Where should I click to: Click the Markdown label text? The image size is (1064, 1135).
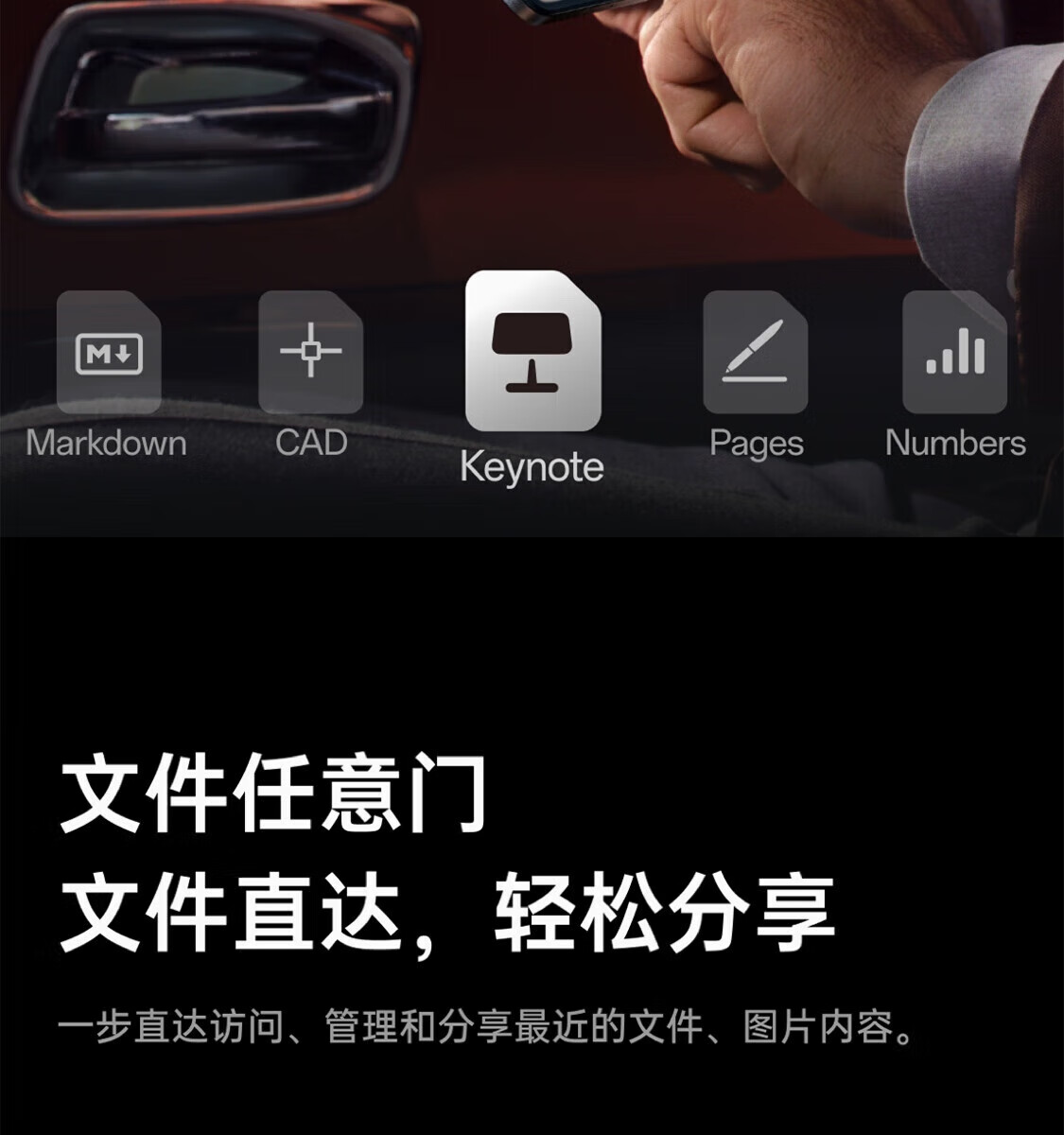[109, 442]
